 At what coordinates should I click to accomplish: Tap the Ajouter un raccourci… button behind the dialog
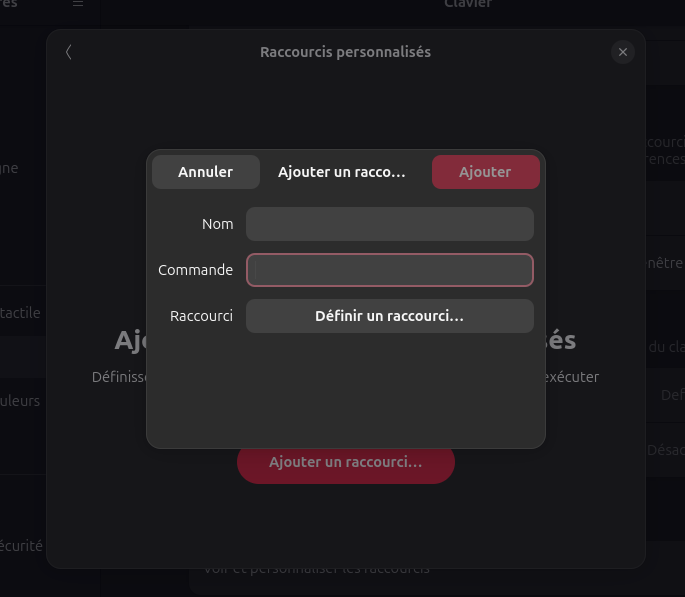coord(345,466)
